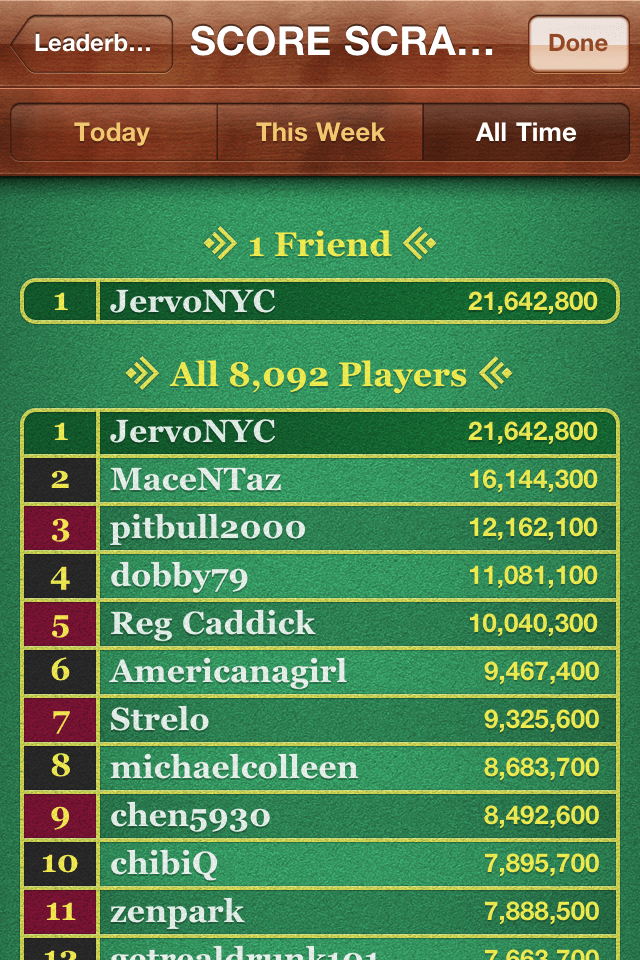
Task: Select the All Time tab
Action: (526, 132)
